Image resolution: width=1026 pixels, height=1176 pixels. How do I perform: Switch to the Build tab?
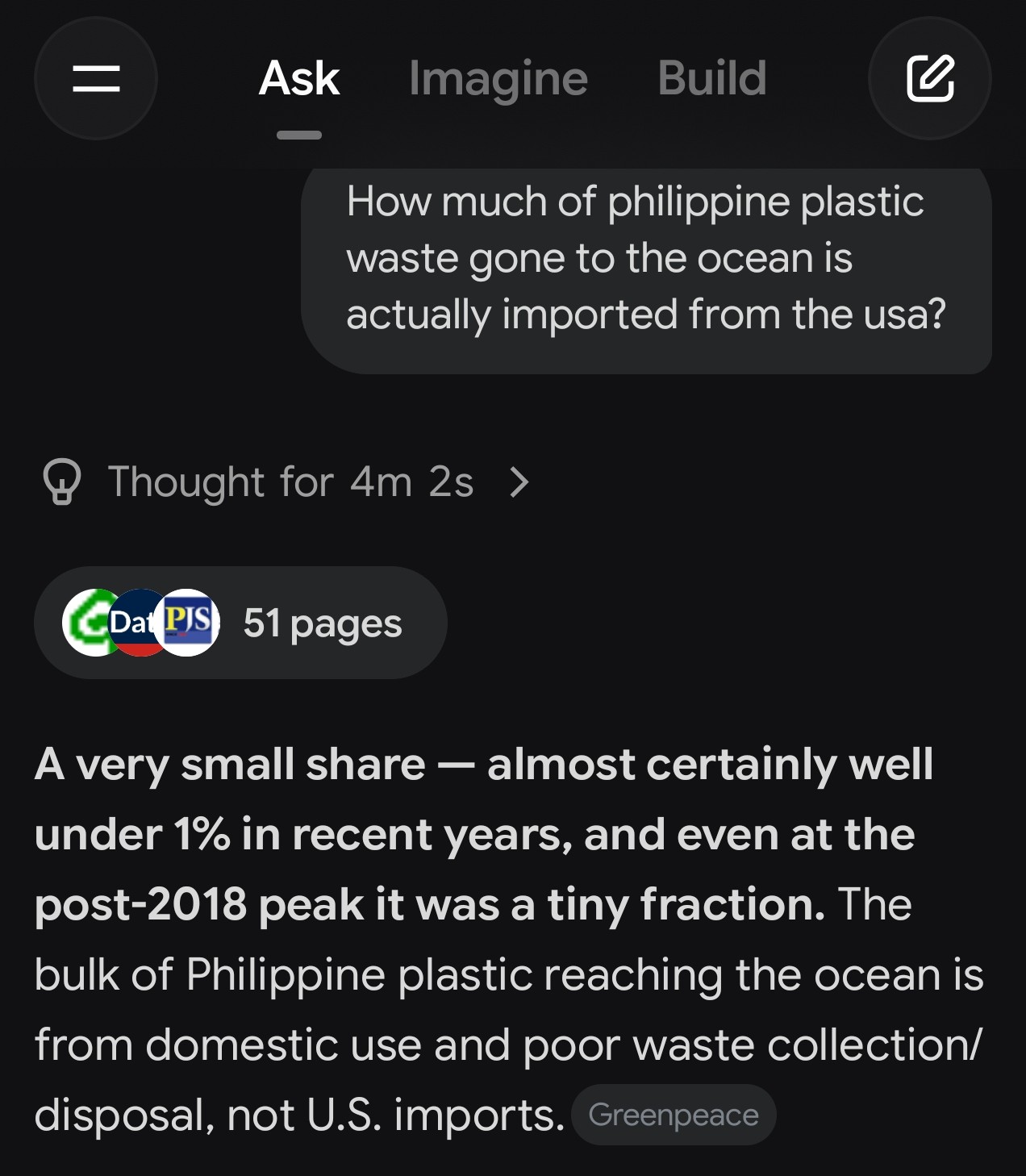[711, 78]
